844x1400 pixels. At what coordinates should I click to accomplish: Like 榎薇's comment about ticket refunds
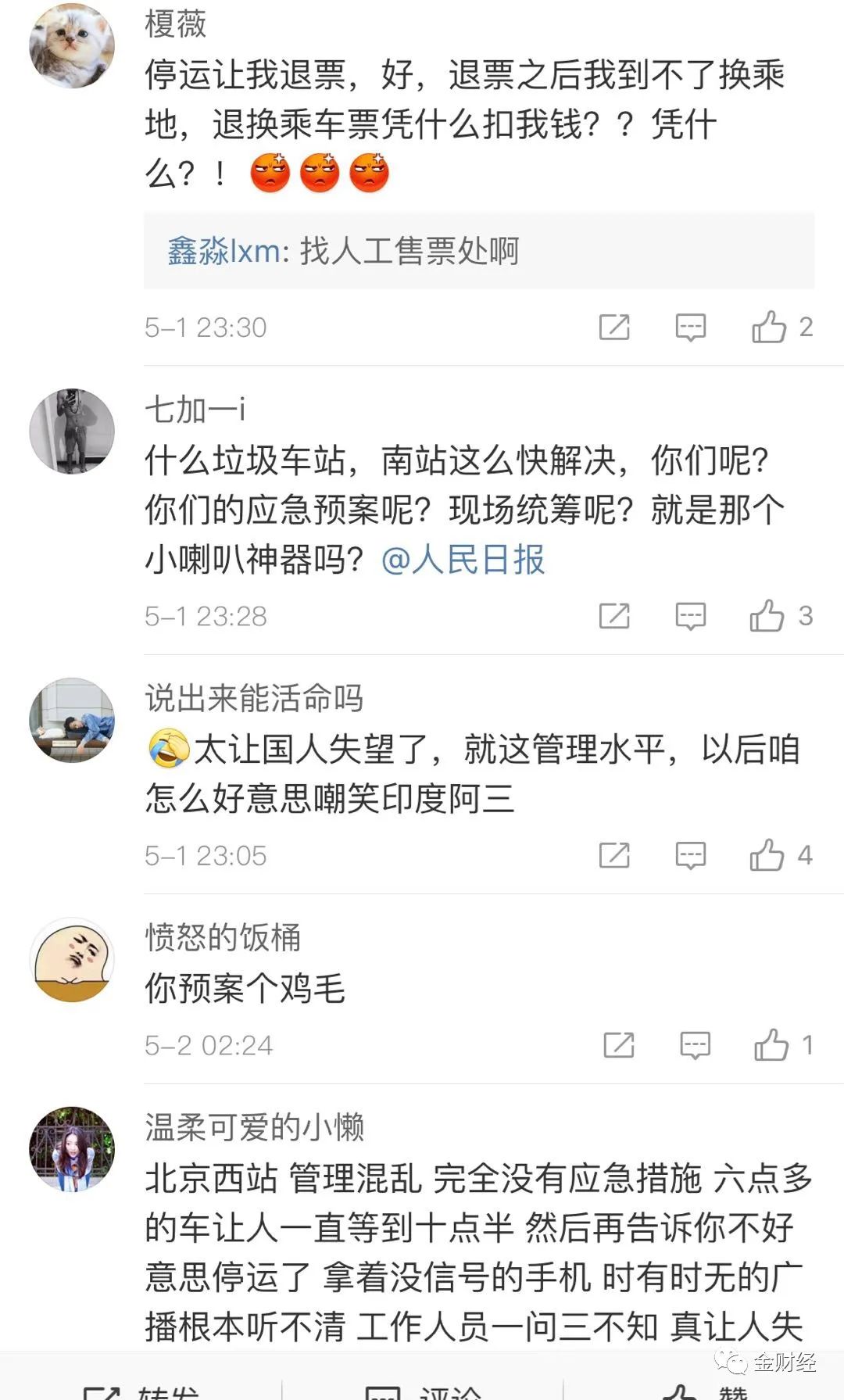770,327
